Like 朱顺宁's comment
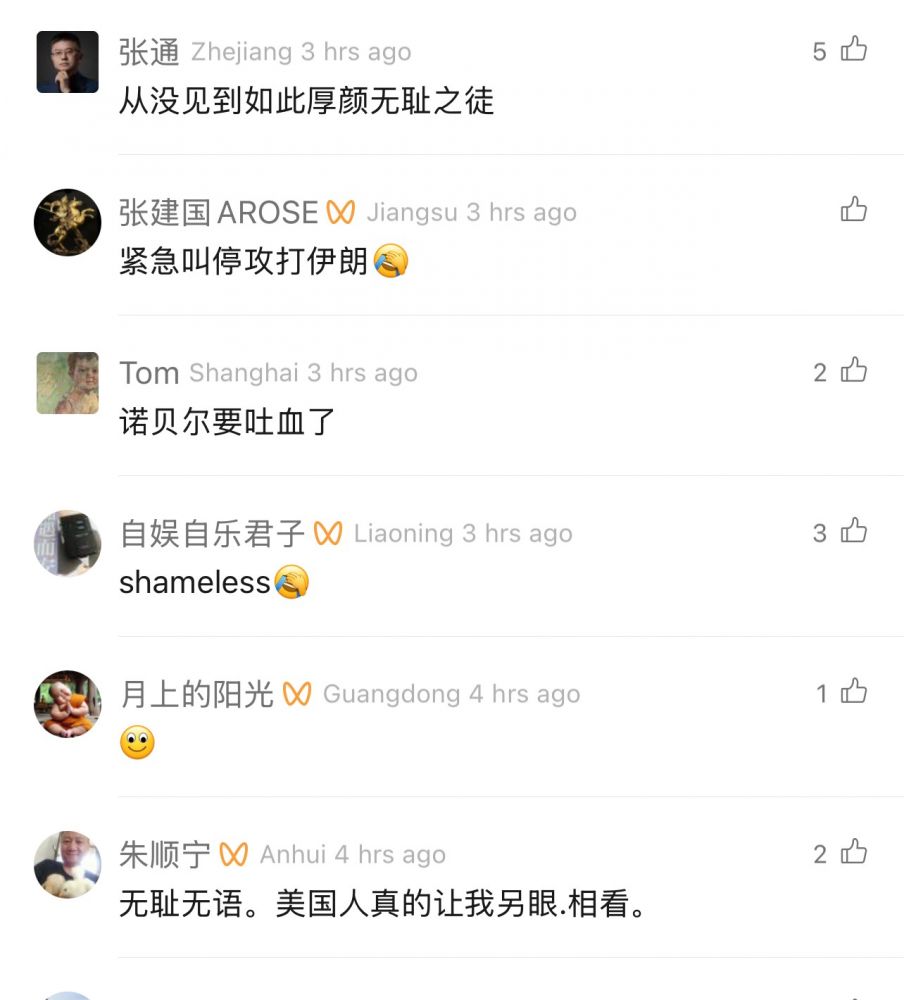904x1000 pixels. (x=853, y=853)
